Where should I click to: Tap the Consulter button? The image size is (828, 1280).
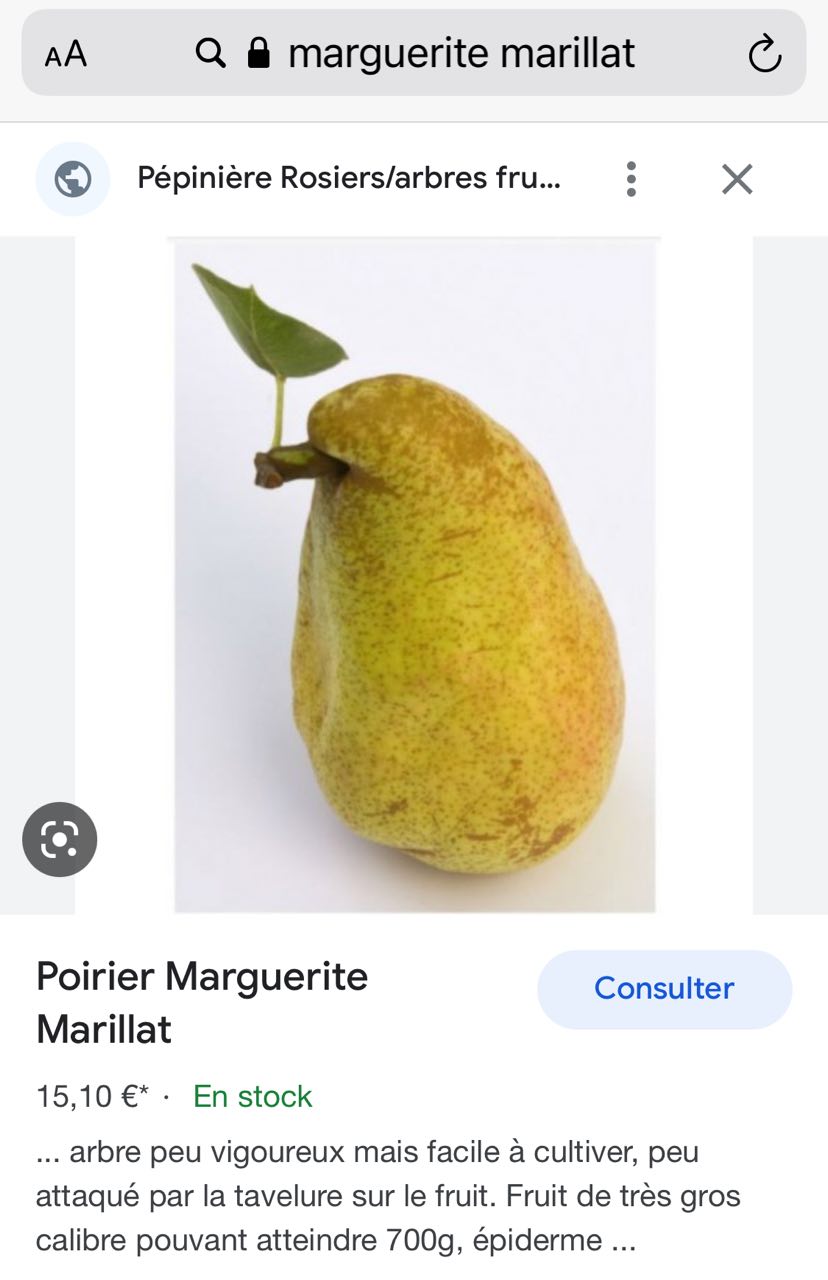click(x=664, y=989)
